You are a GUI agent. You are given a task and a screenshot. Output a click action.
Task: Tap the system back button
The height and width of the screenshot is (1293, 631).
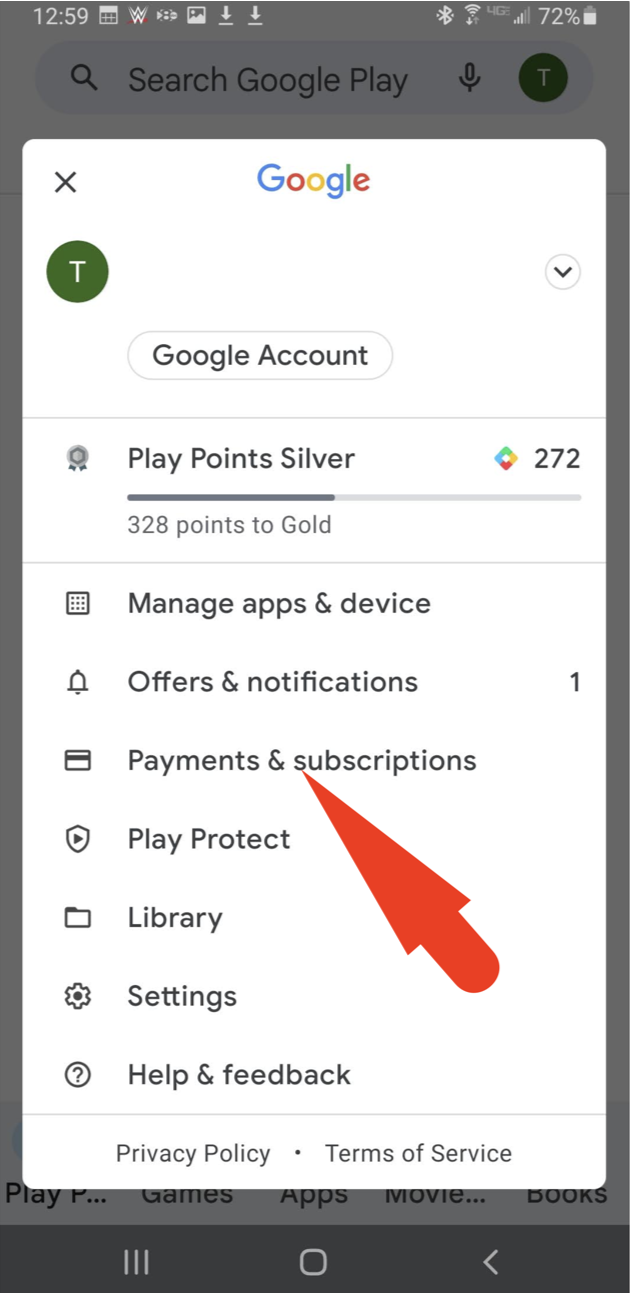(x=490, y=1262)
